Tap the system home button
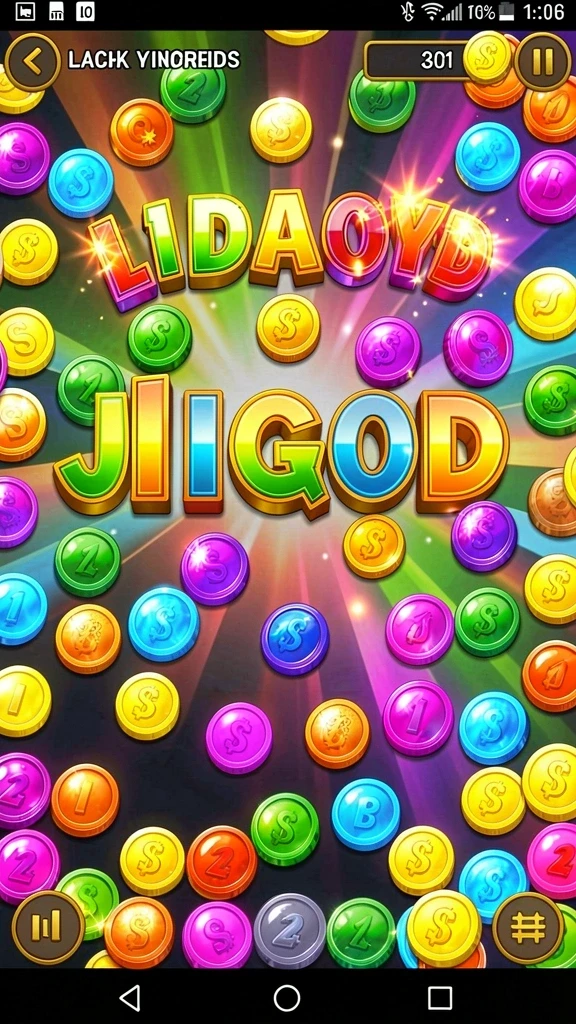The image size is (576, 1024). click(x=287, y=997)
